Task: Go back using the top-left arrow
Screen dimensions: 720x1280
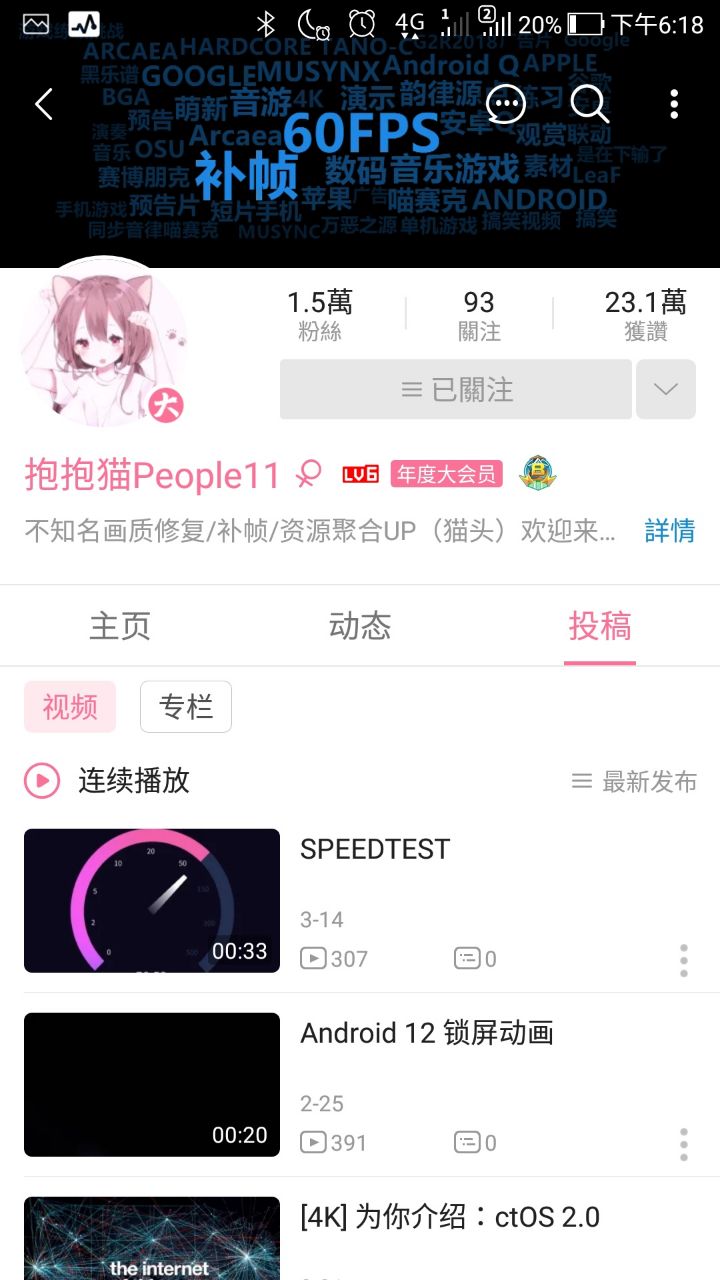Action: (x=44, y=104)
